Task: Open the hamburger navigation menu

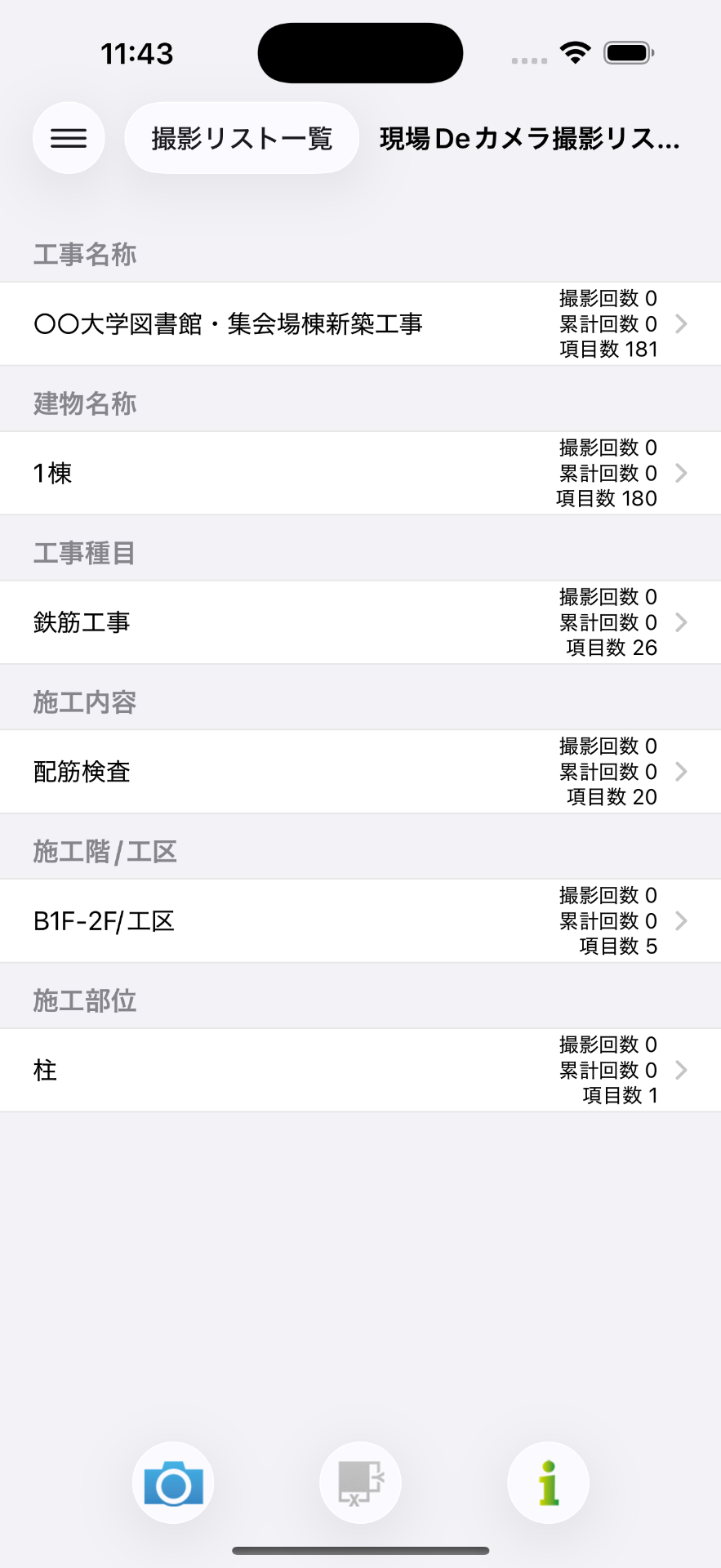Action: tap(69, 138)
